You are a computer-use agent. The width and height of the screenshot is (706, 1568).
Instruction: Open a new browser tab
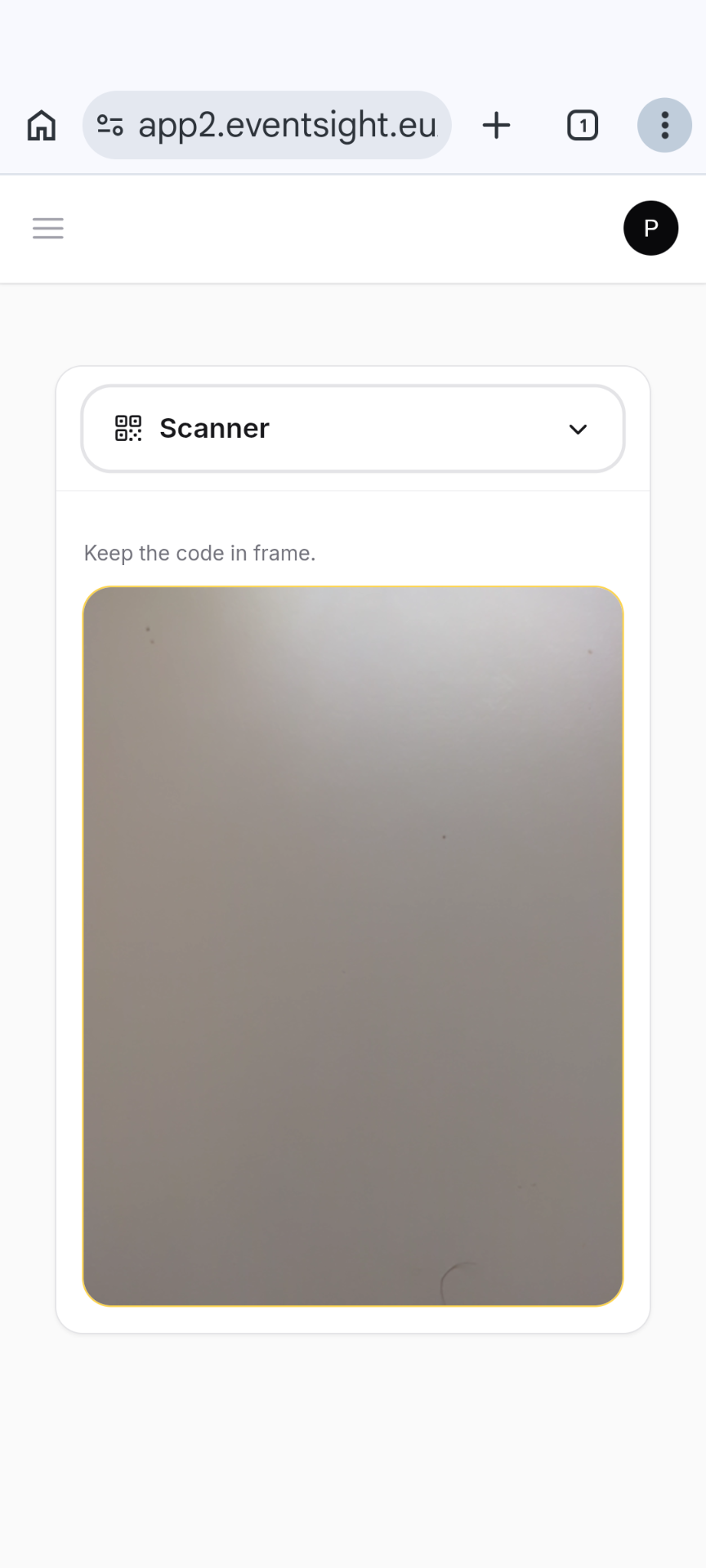496,126
